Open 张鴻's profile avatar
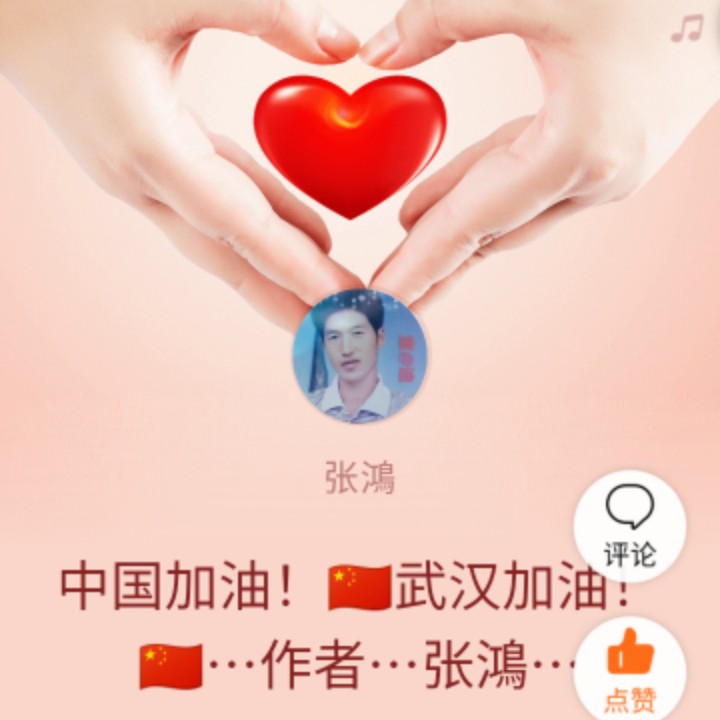 [x=359, y=356]
